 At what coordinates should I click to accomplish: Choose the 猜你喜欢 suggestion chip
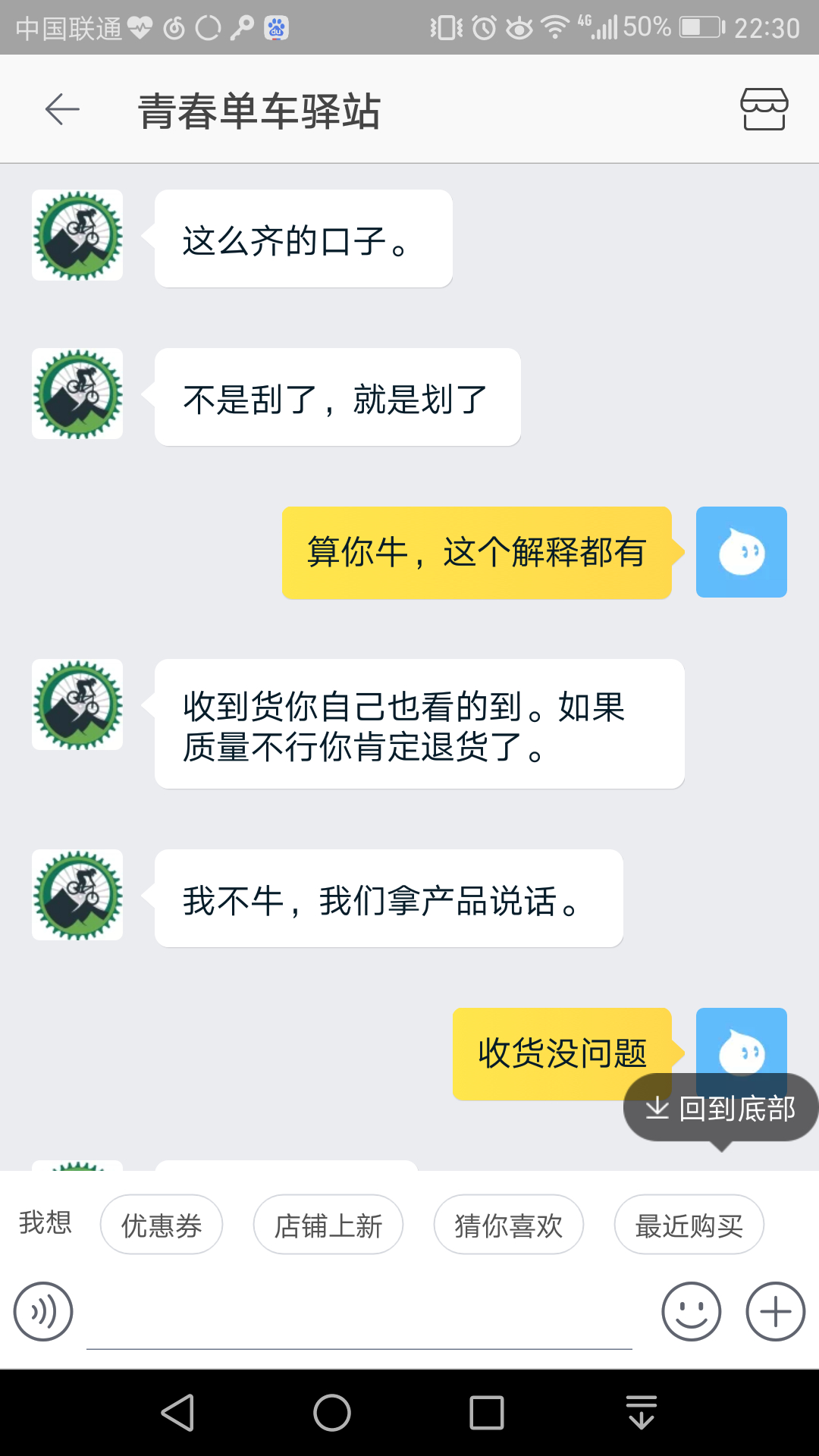(509, 1225)
